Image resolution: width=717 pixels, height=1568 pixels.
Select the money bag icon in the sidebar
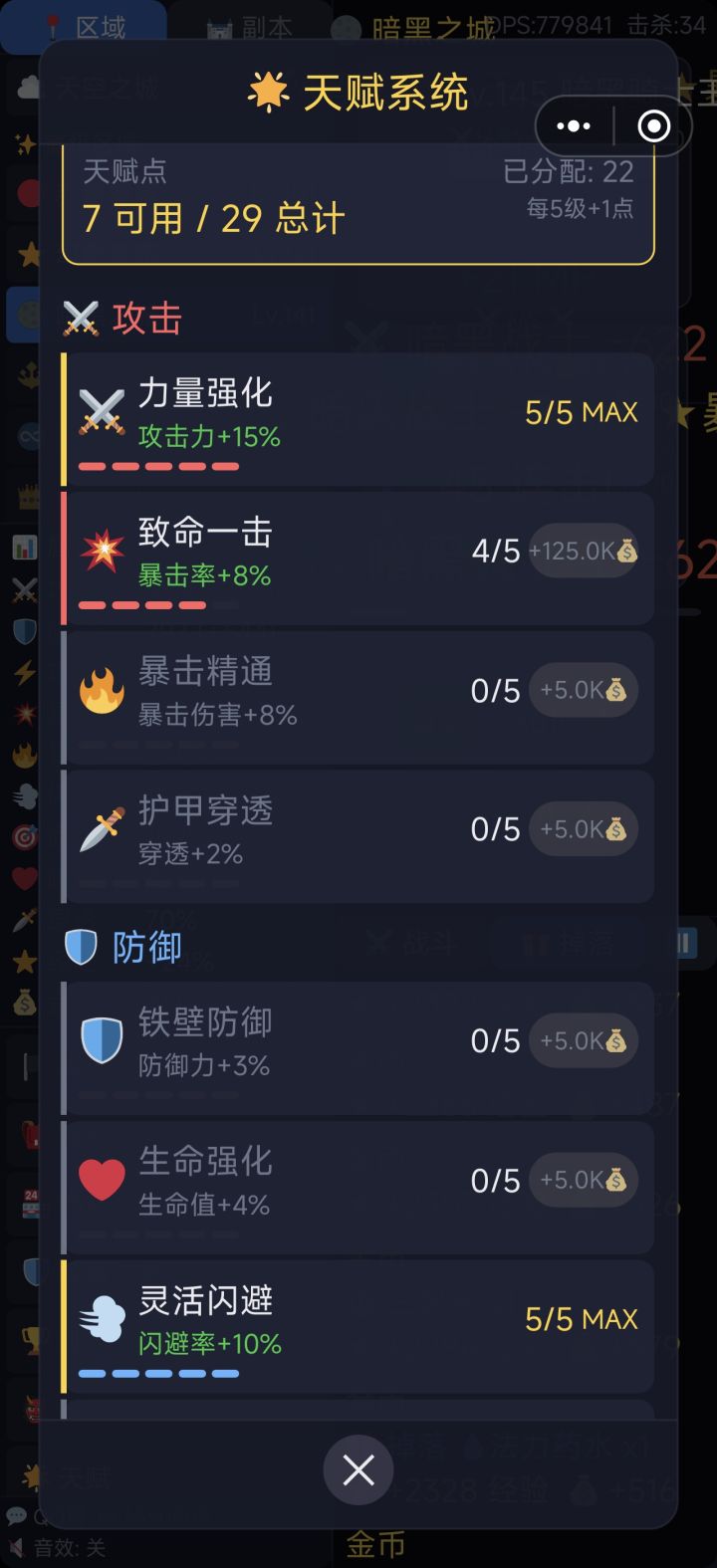(24, 1003)
